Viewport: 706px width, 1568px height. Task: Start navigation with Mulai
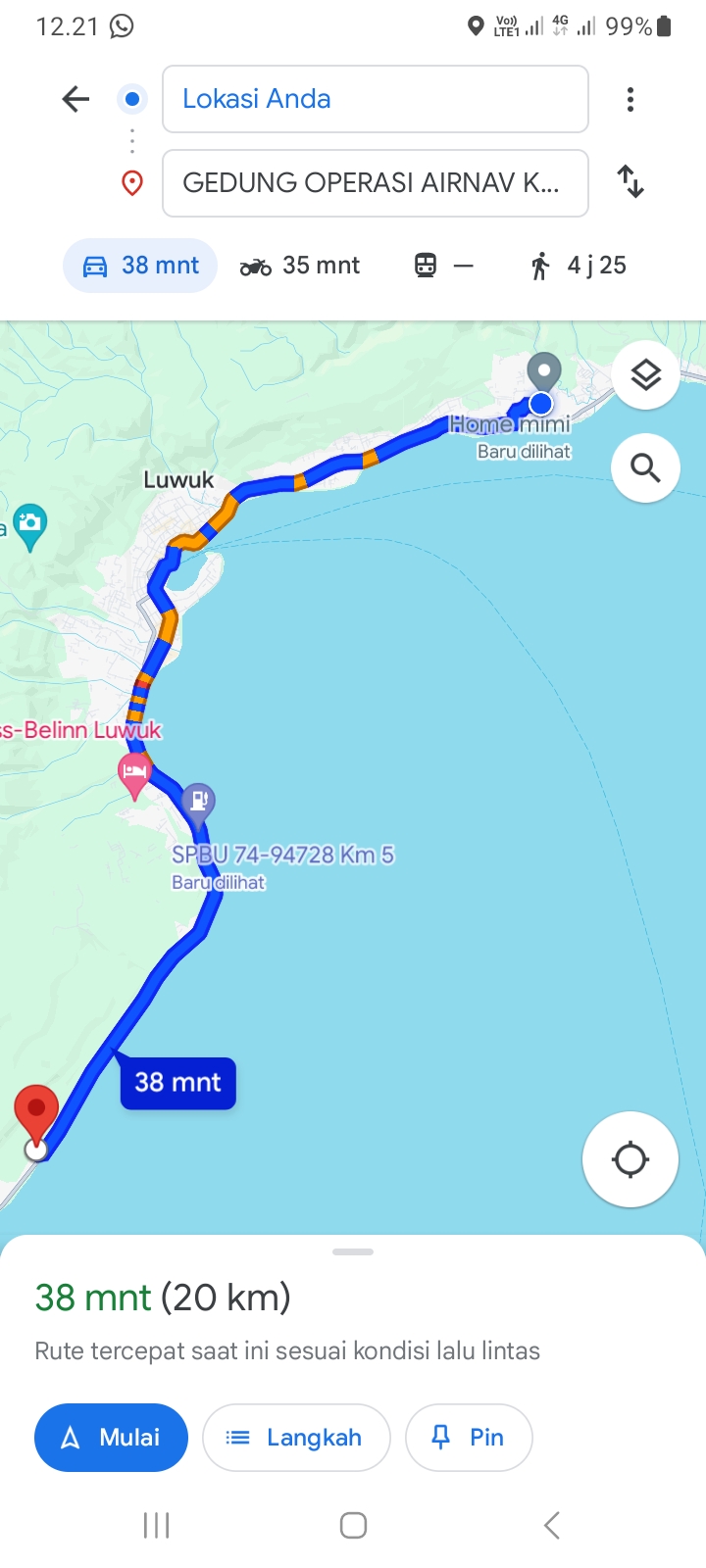111,1438
